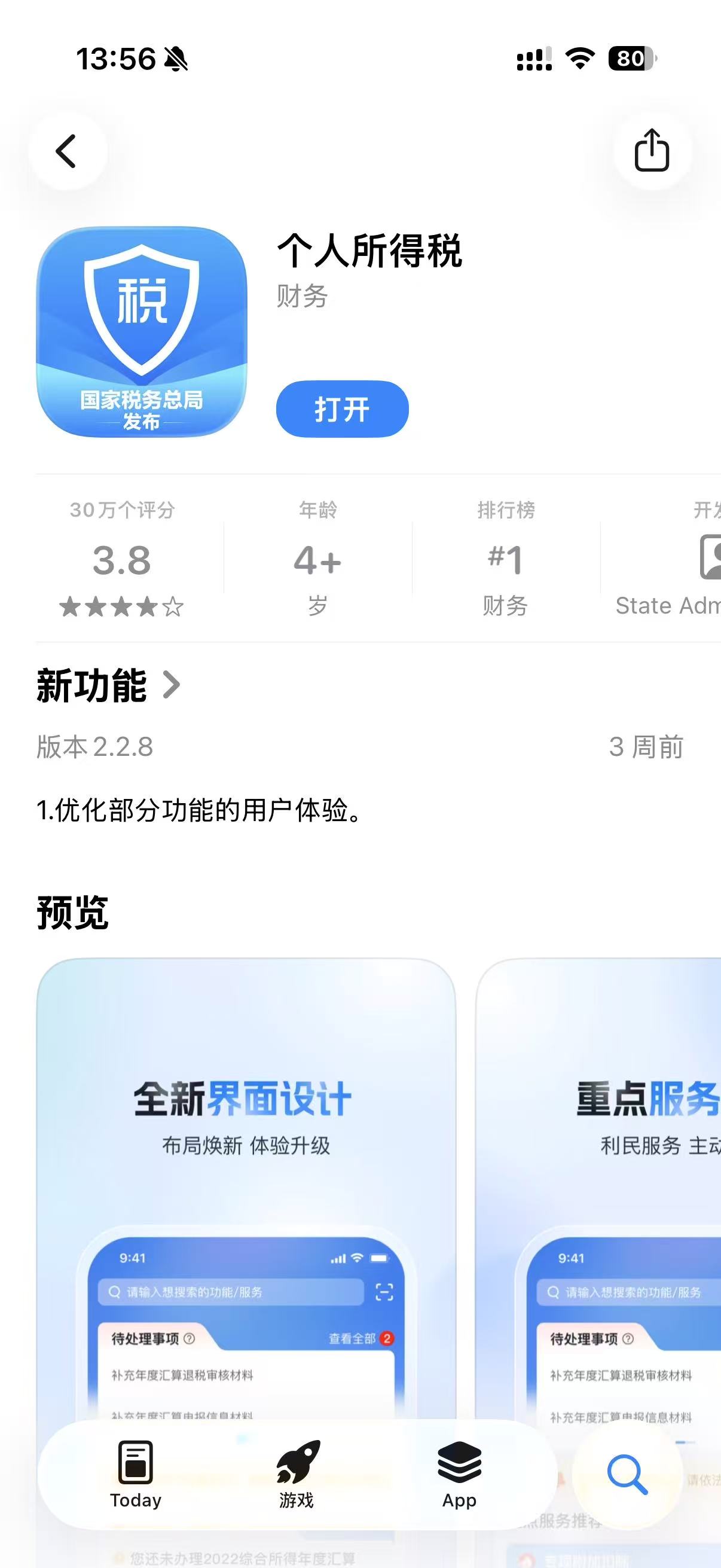Expand the 新功能 version history
Image resolution: width=721 pixels, height=1568 pixels.
108,685
